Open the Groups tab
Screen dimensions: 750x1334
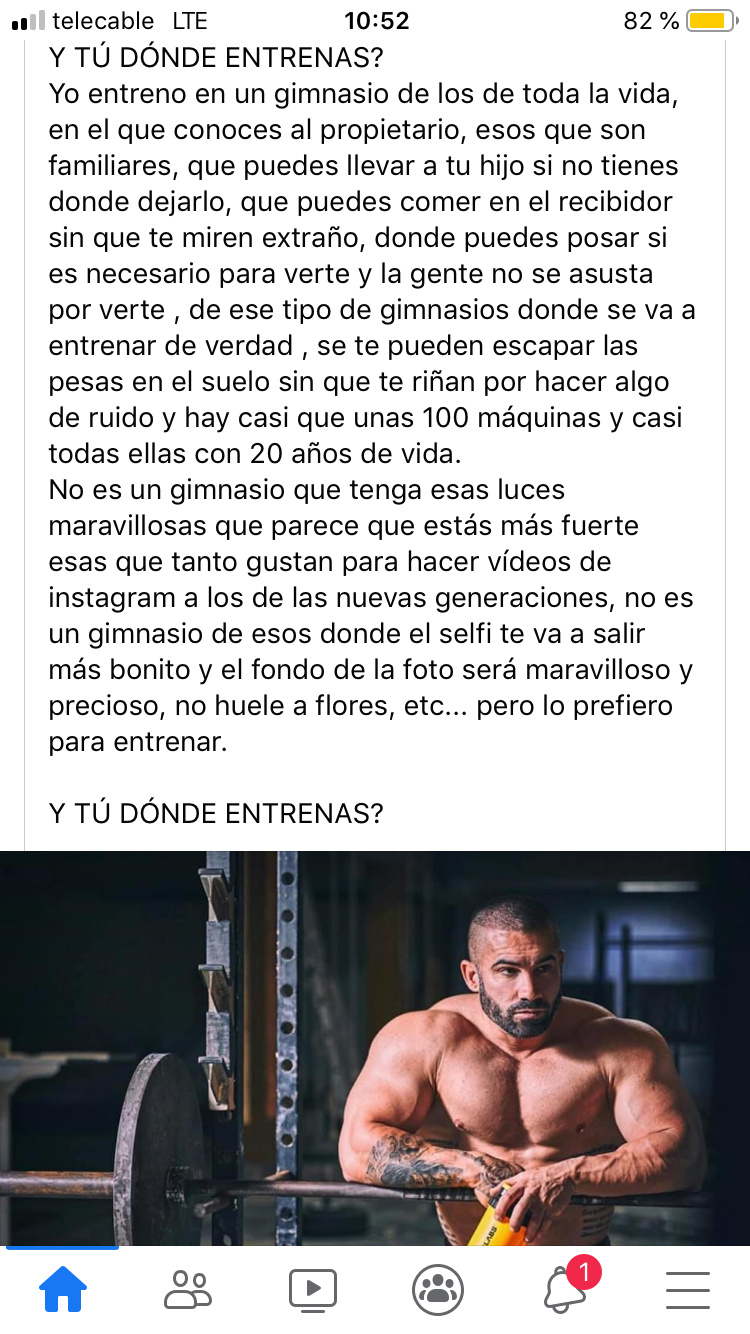[438, 1289]
